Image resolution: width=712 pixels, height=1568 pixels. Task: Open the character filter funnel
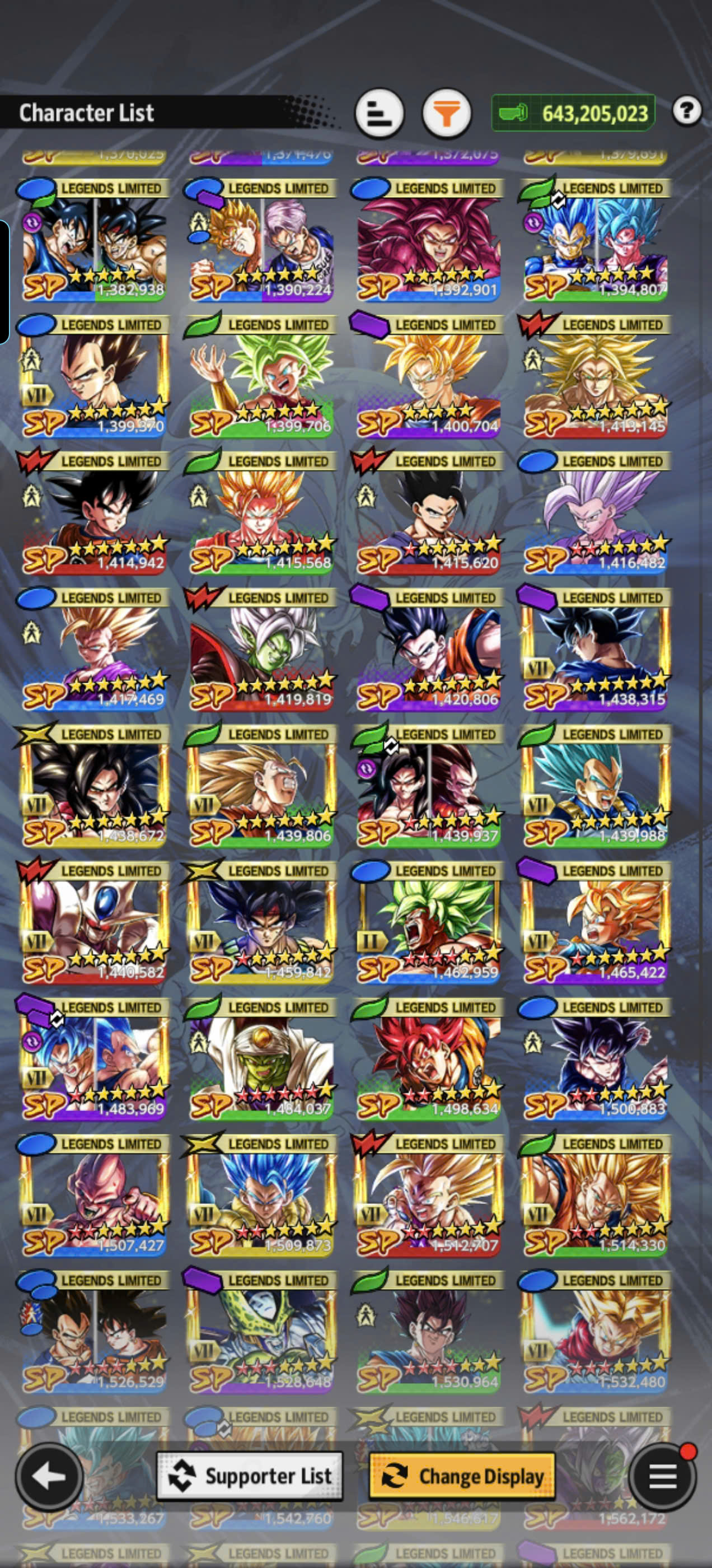tap(447, 113)
